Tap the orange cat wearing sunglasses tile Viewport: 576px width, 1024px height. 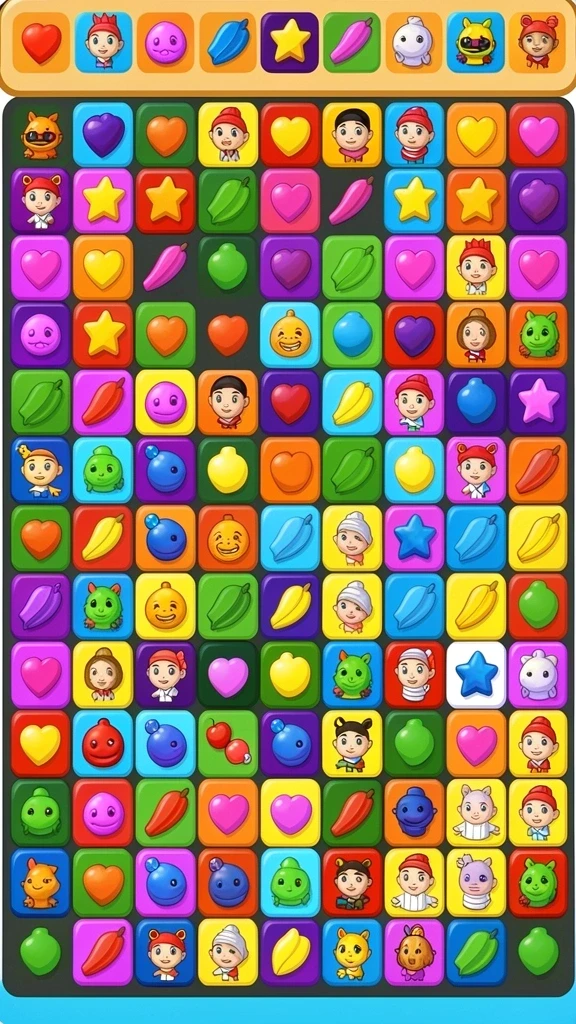40,135
